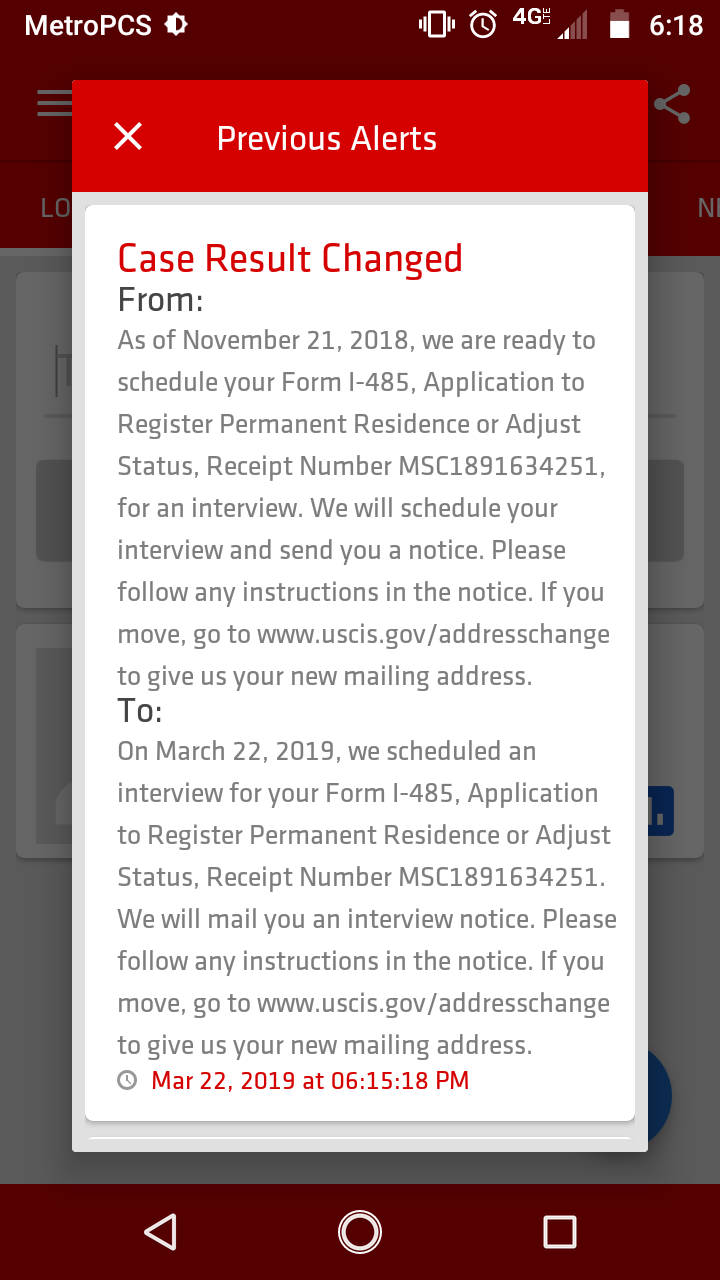Tap the system back button

click(x=160, y=1231)
